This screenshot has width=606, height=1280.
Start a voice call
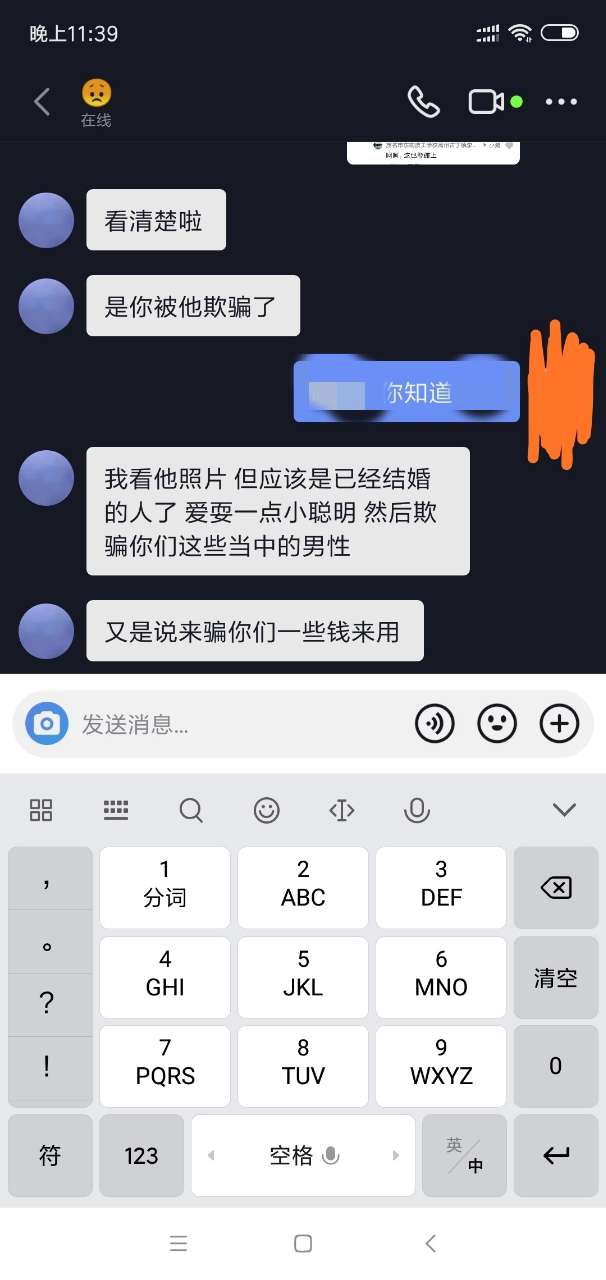pyautogui.click(x=423, y=101)
